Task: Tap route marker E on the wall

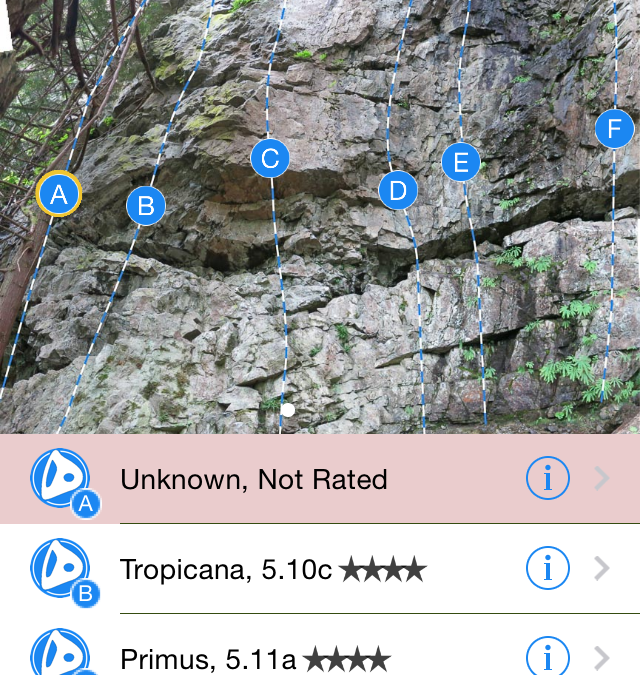Action: [461, 162]
